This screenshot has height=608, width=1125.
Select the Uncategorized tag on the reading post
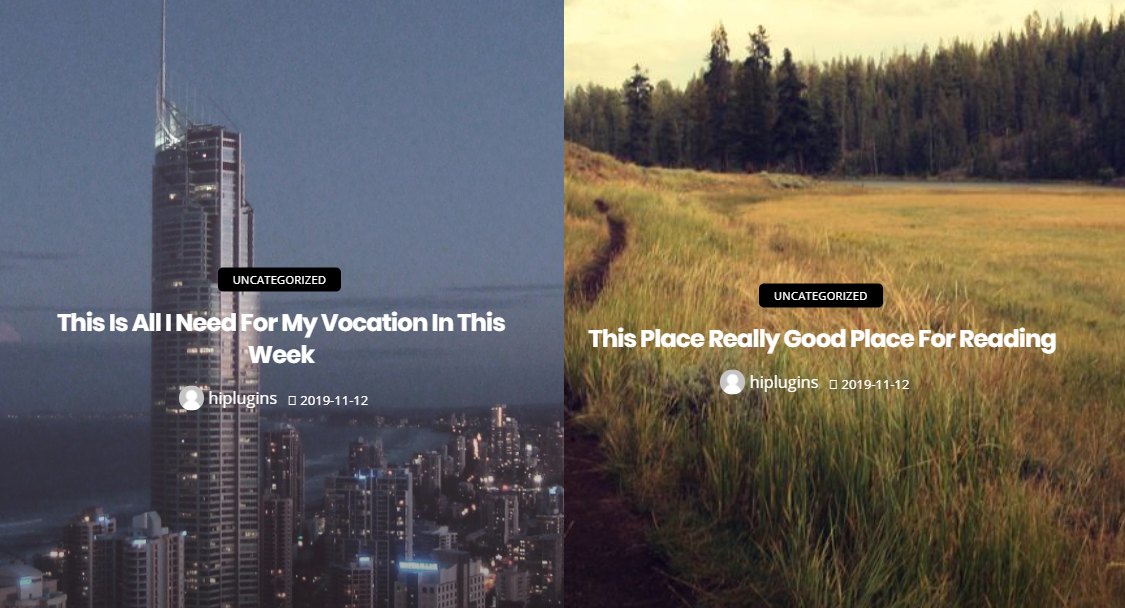click(x=820, y=296)
